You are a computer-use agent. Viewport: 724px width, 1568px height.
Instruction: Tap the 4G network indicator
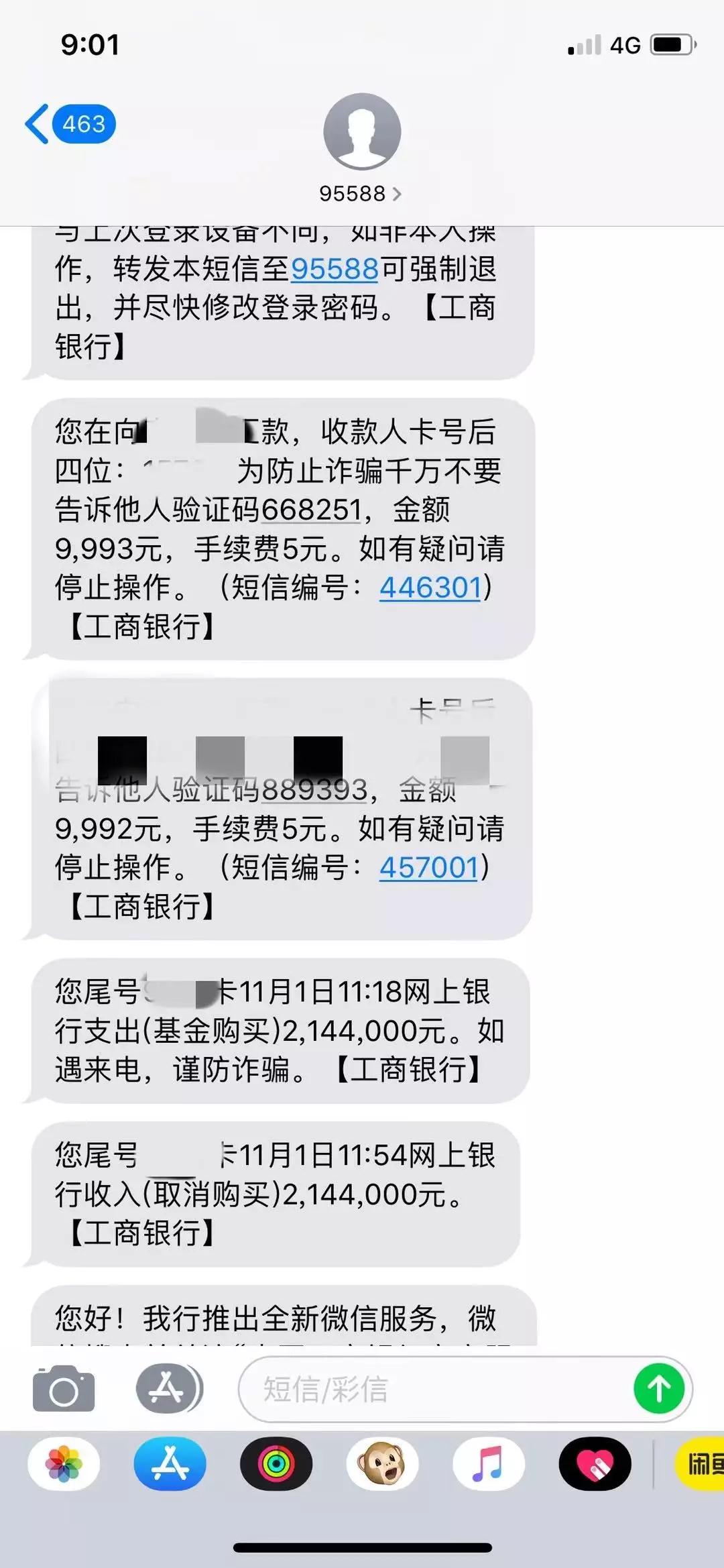(x=622, y=44)
